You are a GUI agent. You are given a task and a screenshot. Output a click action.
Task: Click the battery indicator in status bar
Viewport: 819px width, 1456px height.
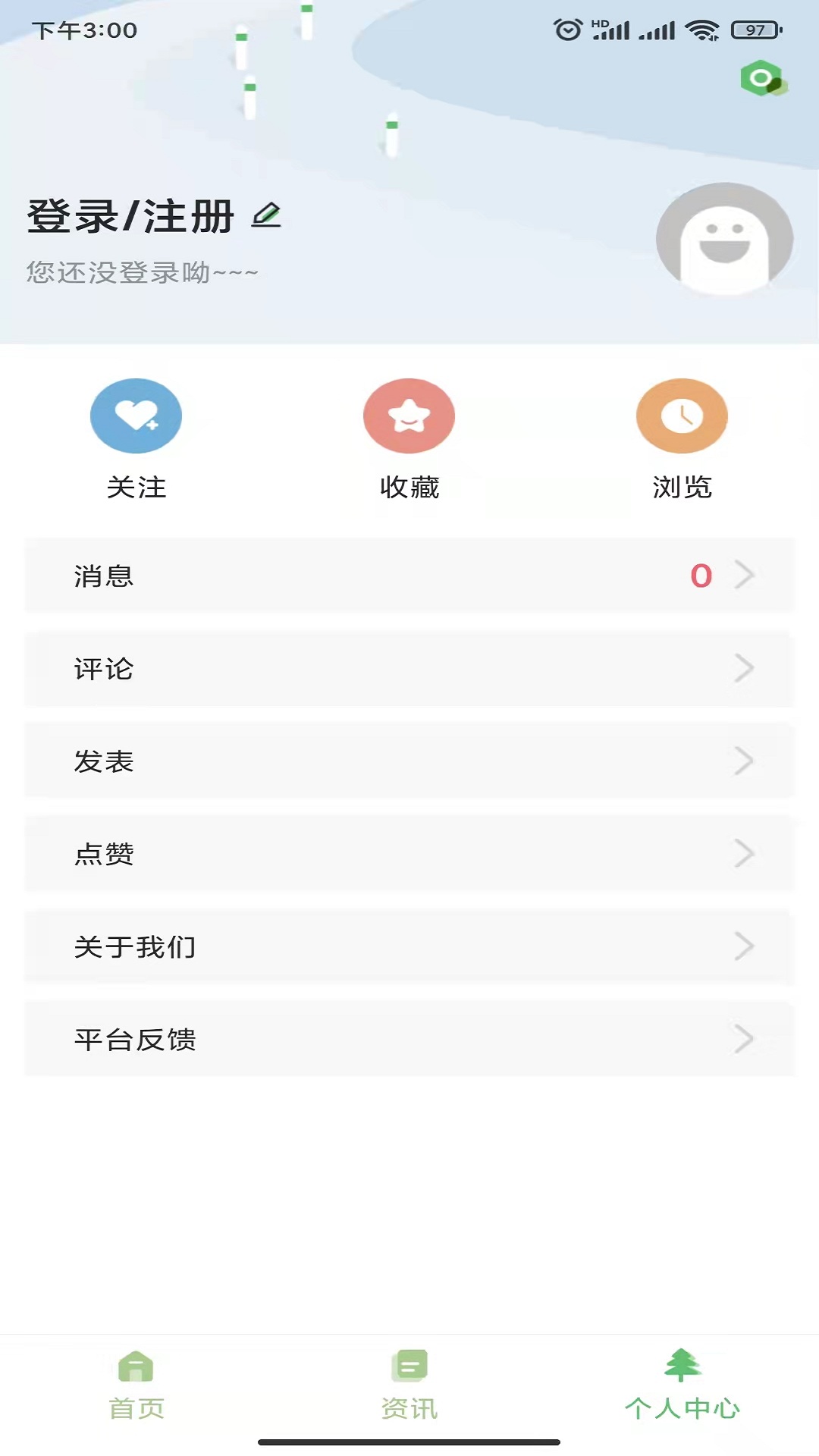click(753, 29)
